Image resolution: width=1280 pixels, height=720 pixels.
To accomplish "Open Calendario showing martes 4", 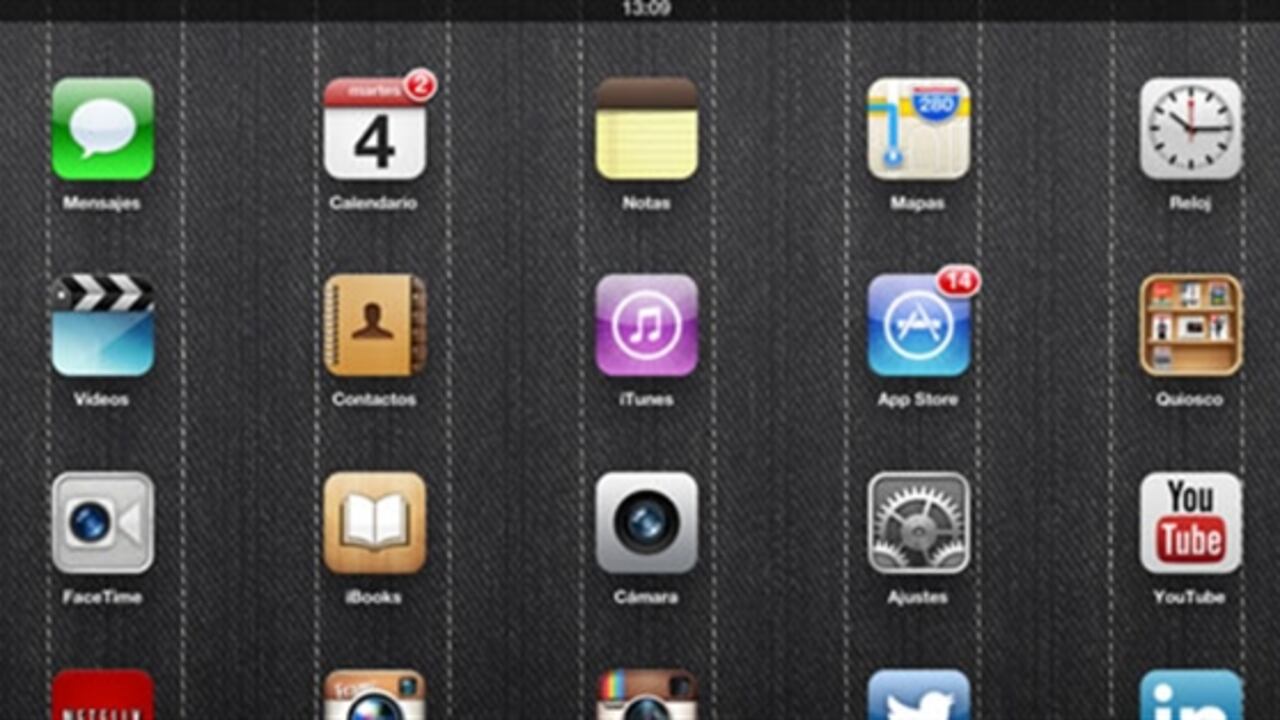I will coord(375,129).
